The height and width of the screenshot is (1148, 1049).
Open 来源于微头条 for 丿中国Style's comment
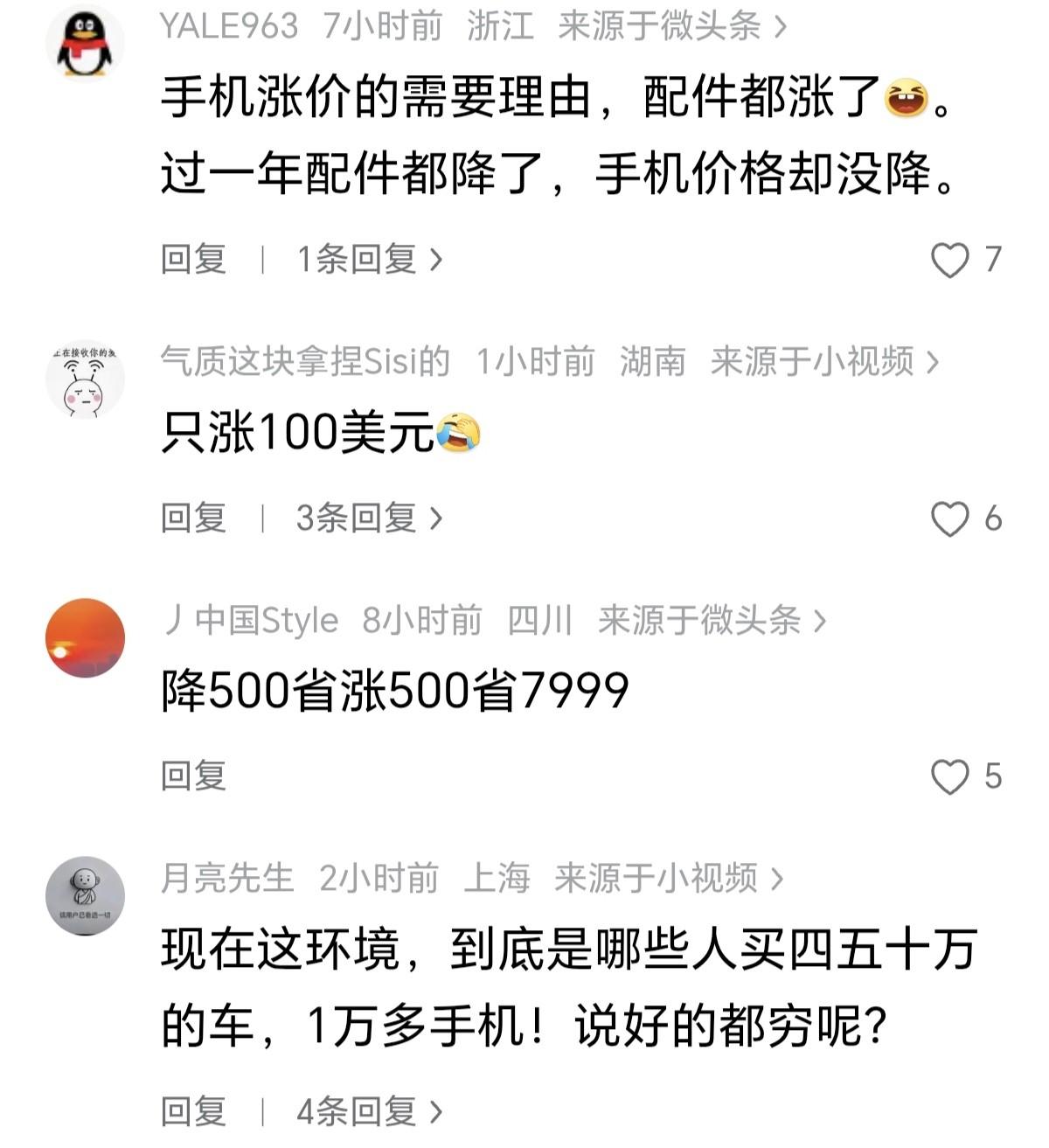point(712,620)
